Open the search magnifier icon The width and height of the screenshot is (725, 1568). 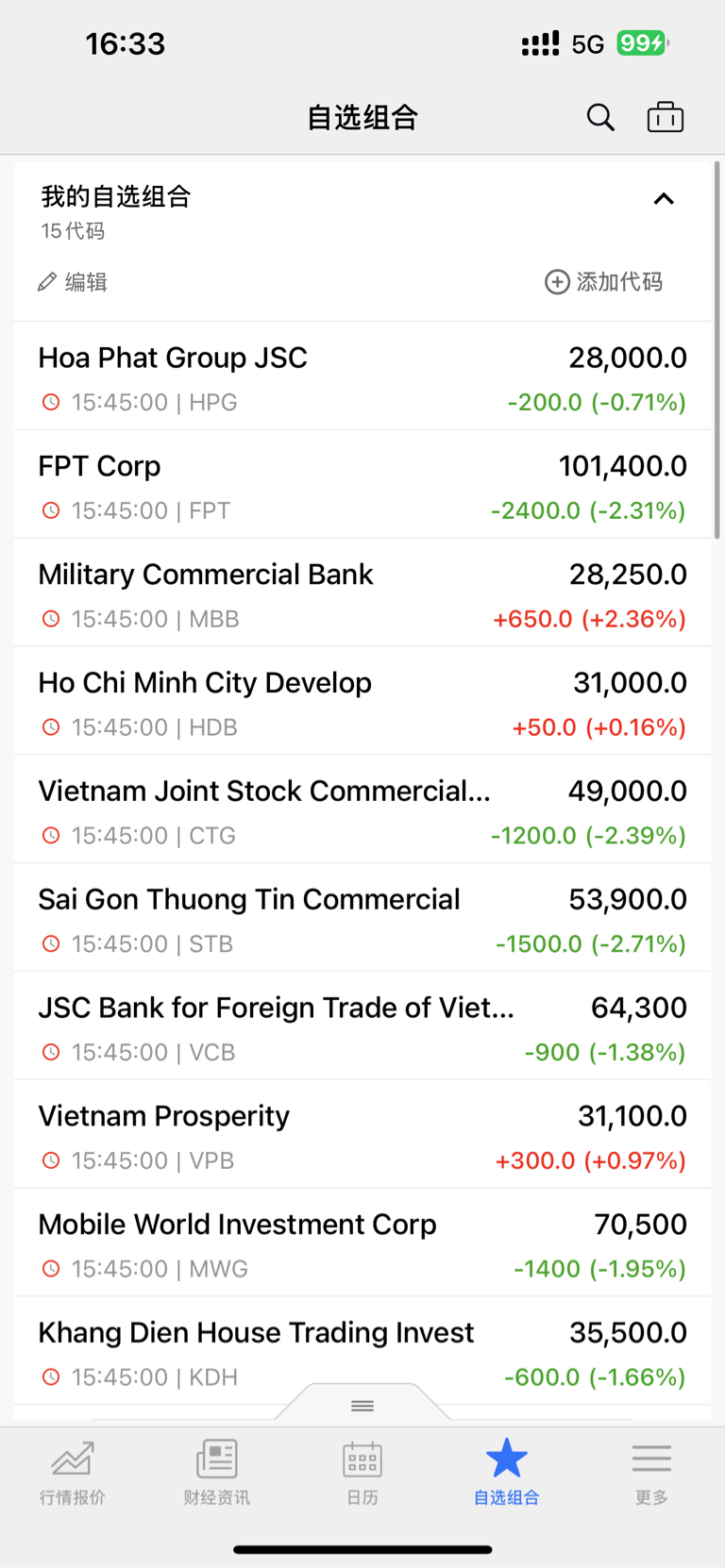[x=600, y=118]
